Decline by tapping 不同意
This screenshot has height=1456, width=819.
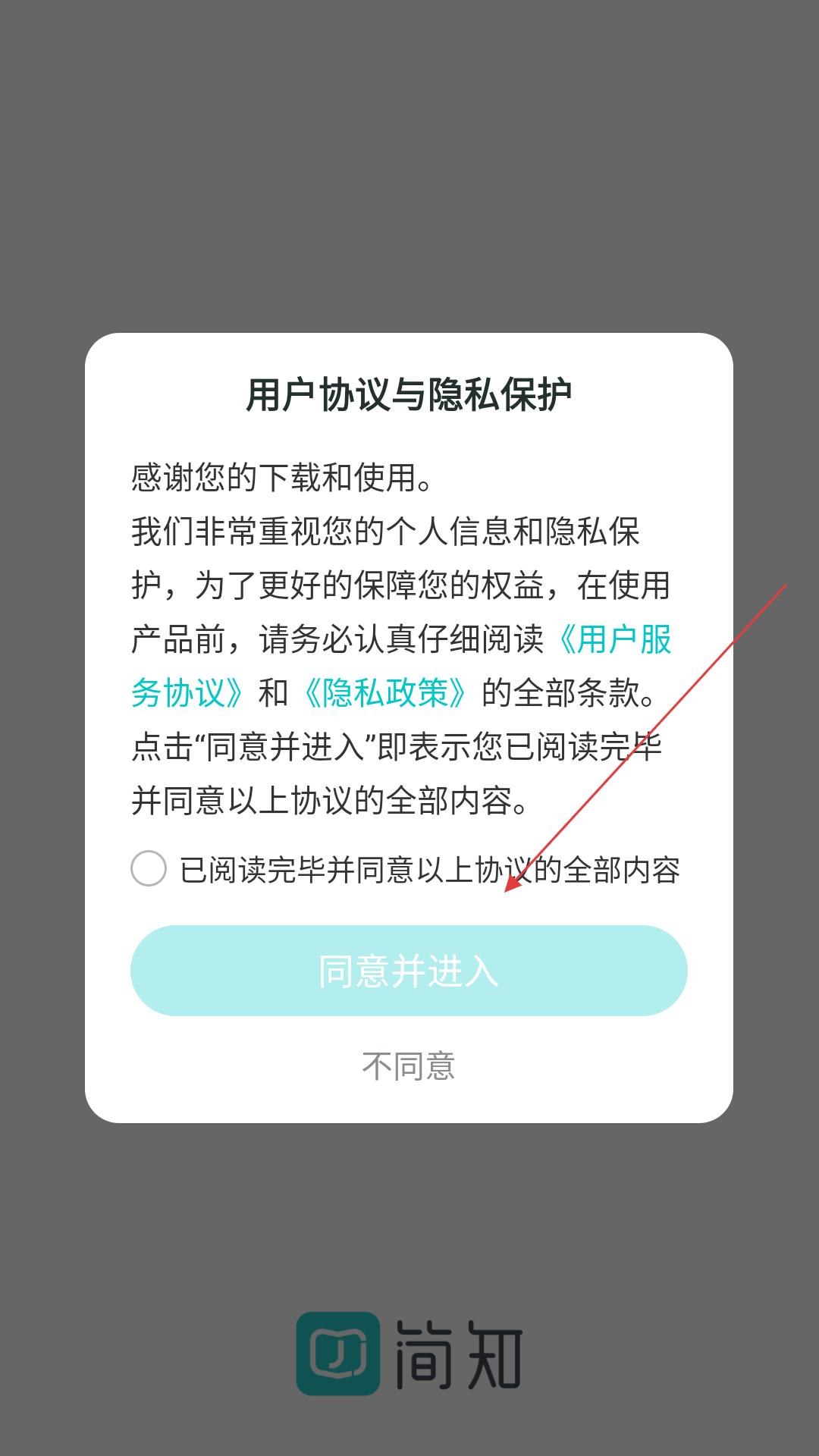[x=409, y=1066]
